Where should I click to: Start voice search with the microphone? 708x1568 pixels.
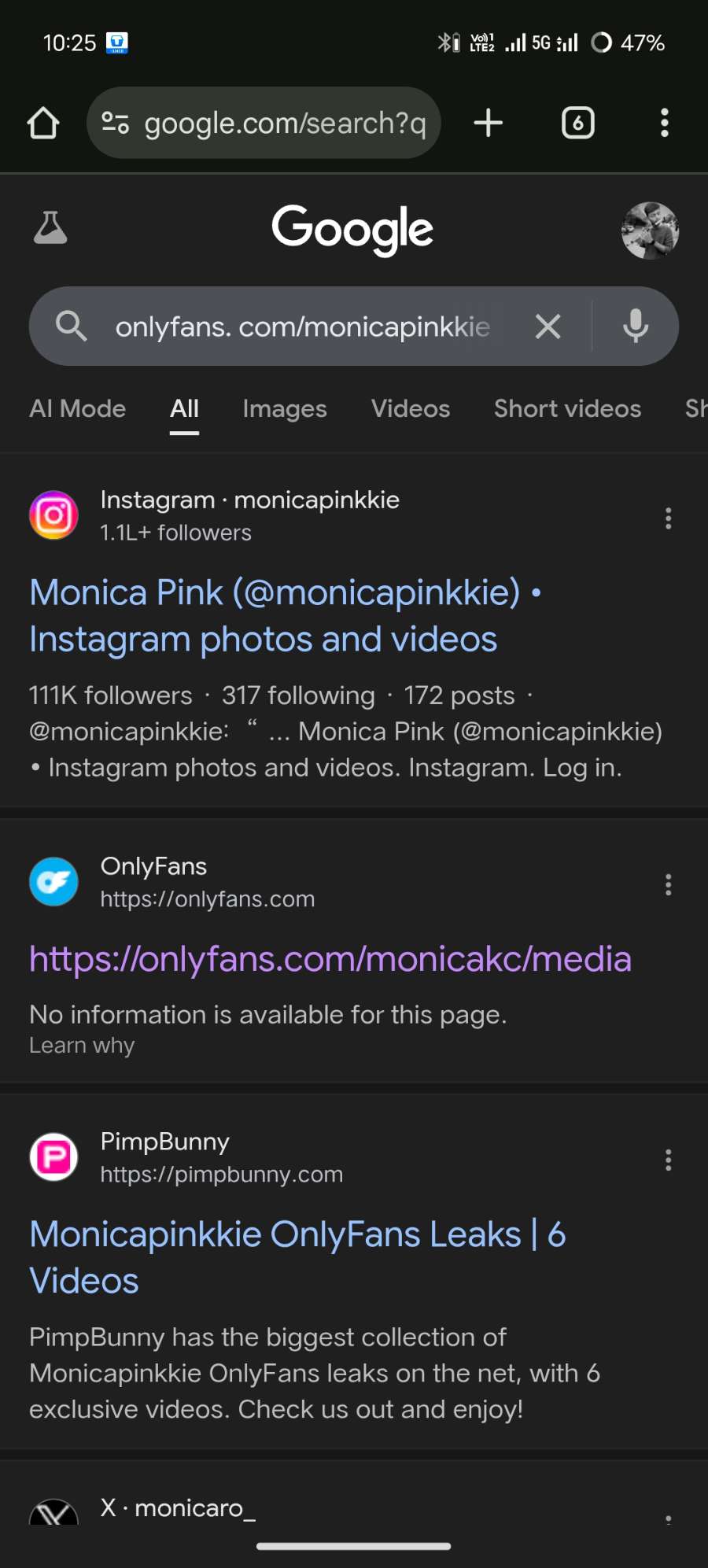[636, 326]
